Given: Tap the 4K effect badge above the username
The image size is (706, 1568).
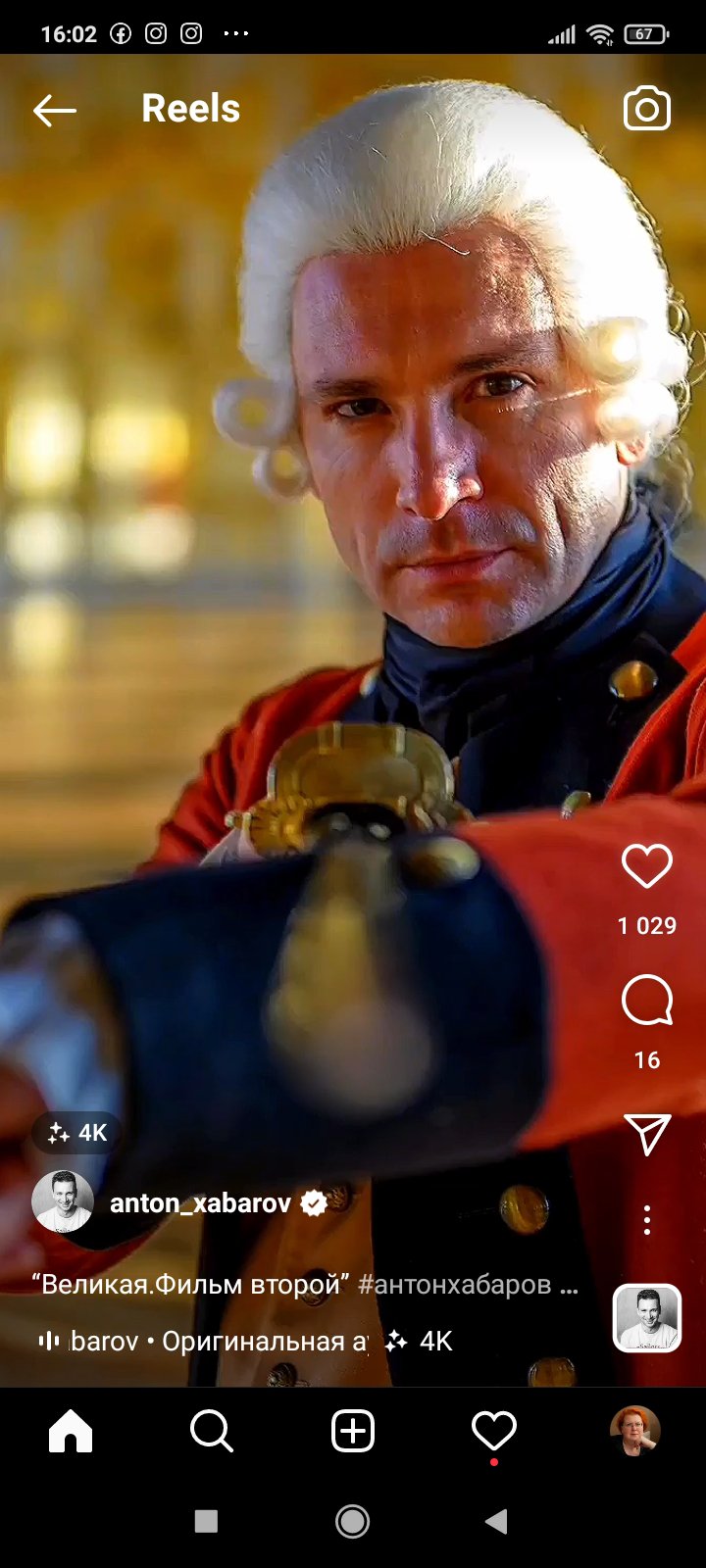Looking at the screenshot, I should (77, 1133).
